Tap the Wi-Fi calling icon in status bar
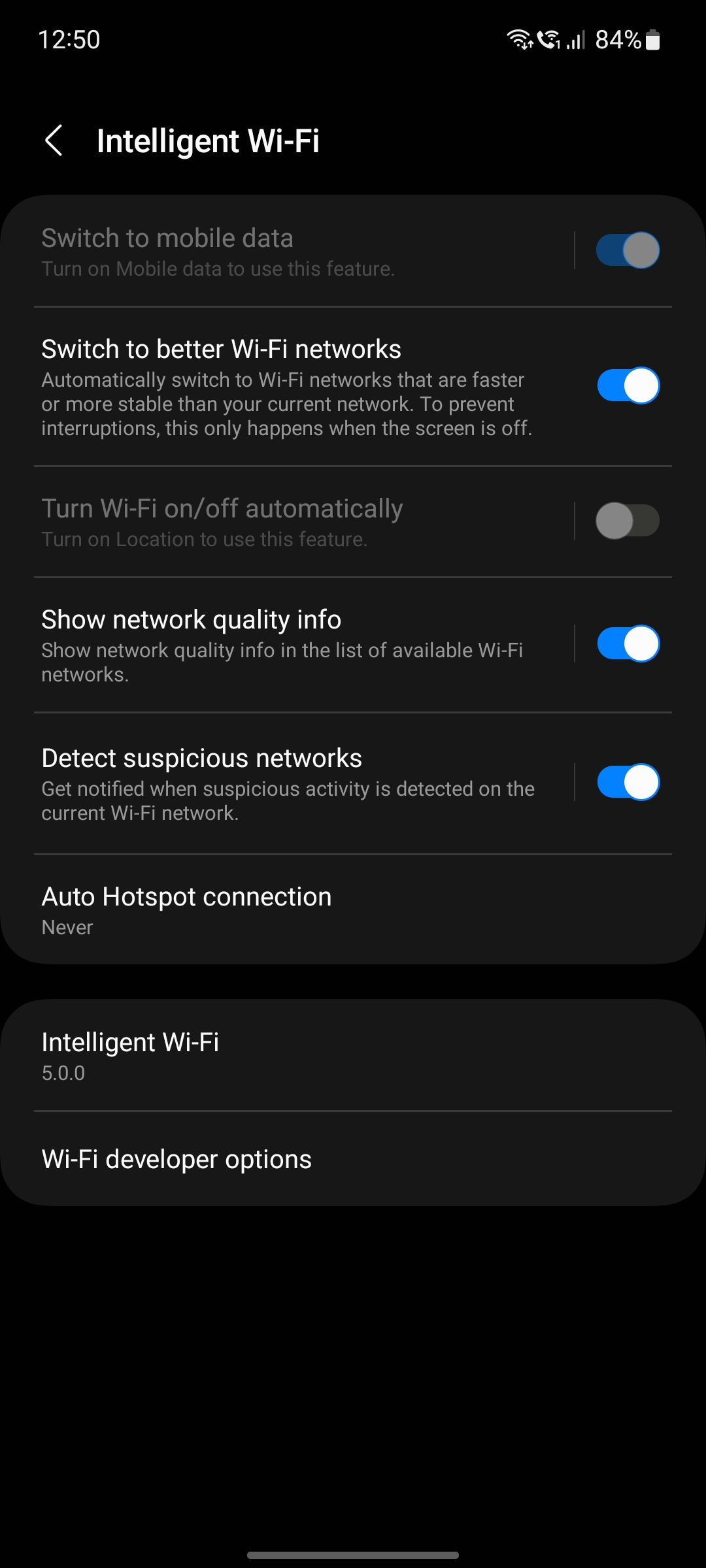The height and width of the screenshot is (1568, 706). pos(549,41)
